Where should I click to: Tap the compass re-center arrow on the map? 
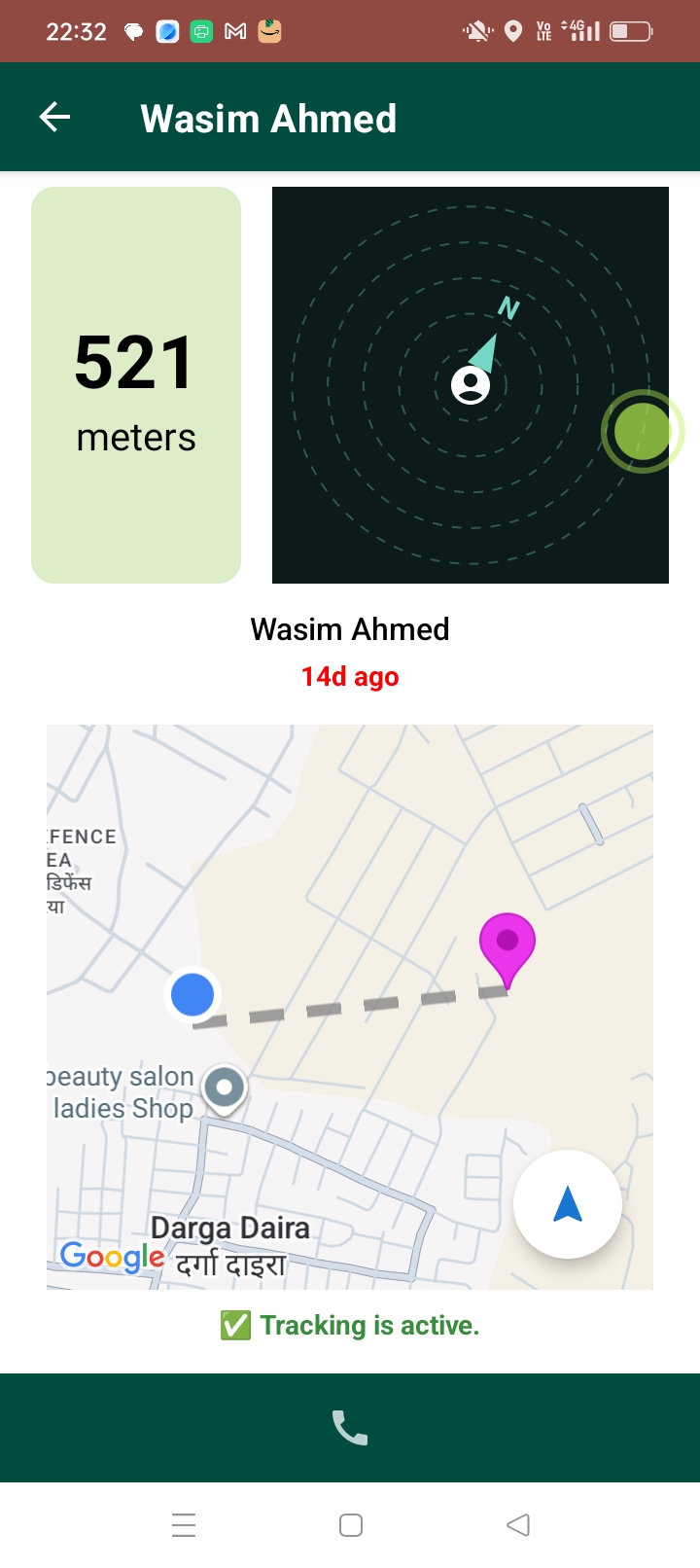568,1203
